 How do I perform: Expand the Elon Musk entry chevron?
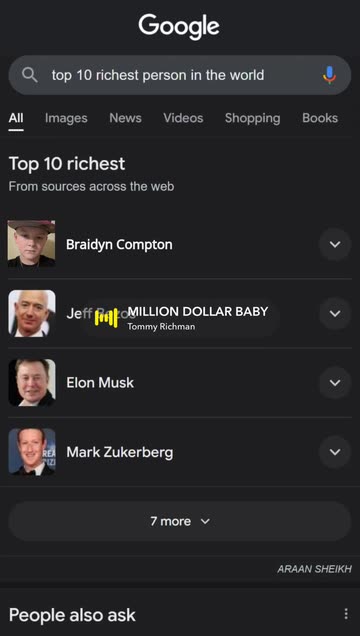pyautogui.click(x=334, y=382)
